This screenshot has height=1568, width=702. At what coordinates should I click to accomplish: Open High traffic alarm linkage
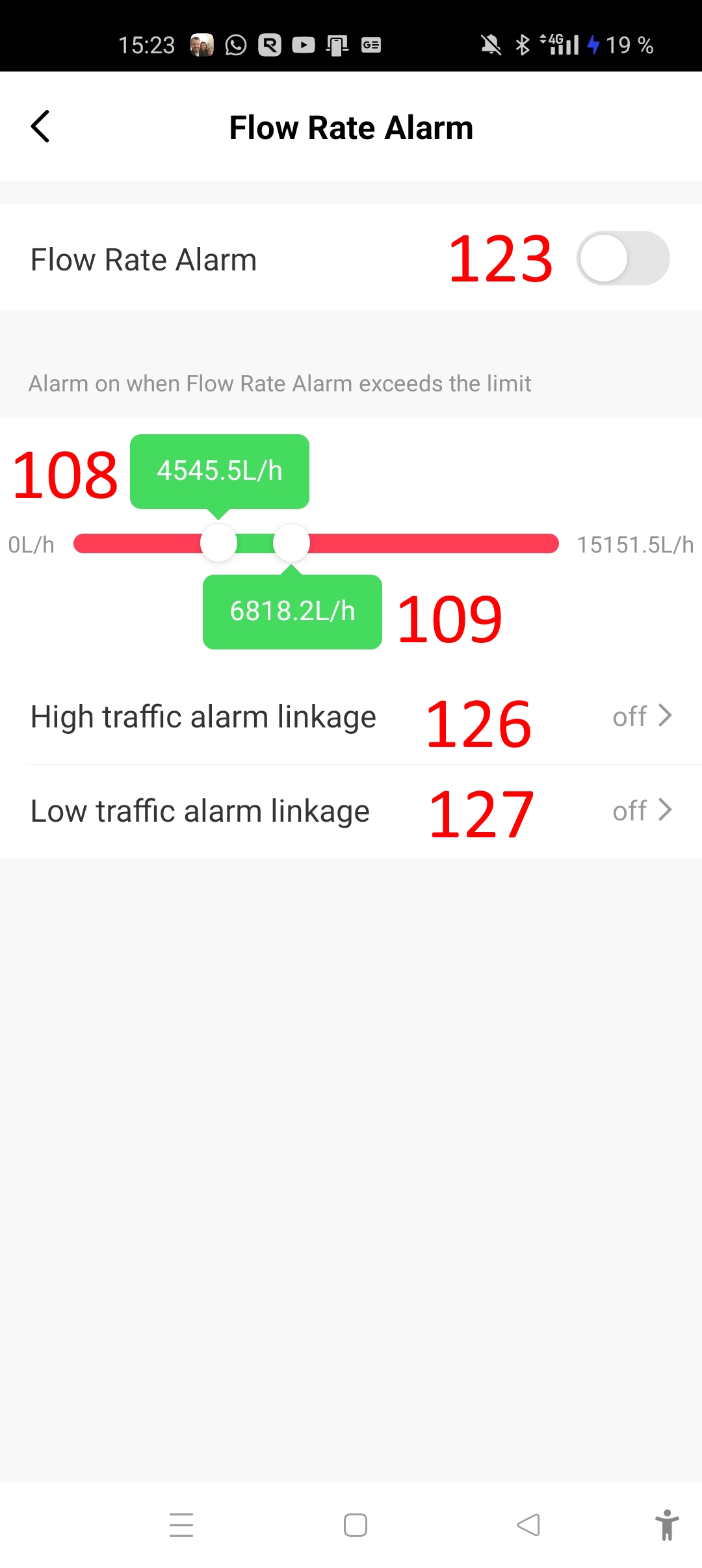[351, 717]
